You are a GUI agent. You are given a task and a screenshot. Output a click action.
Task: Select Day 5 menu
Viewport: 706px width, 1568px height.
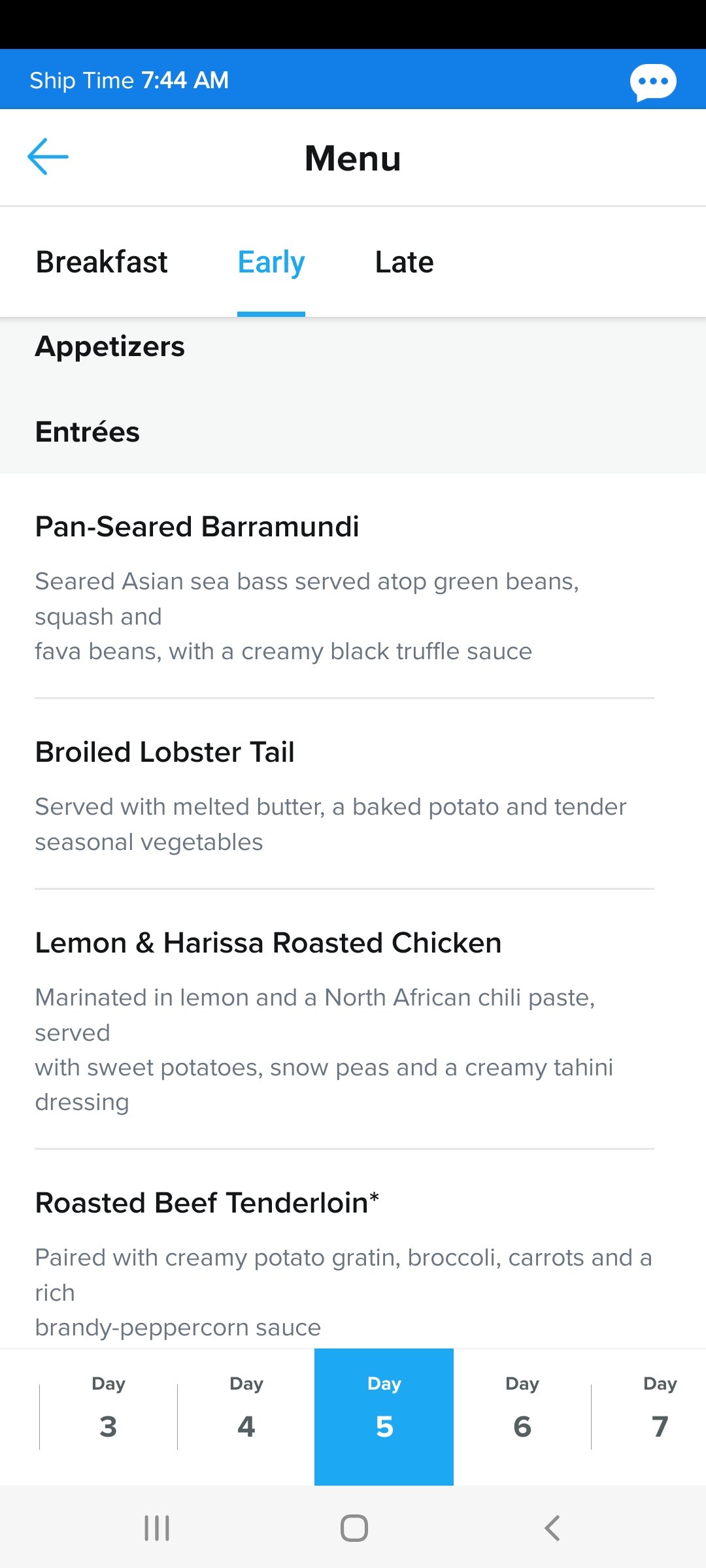(x=384, y=1416)
